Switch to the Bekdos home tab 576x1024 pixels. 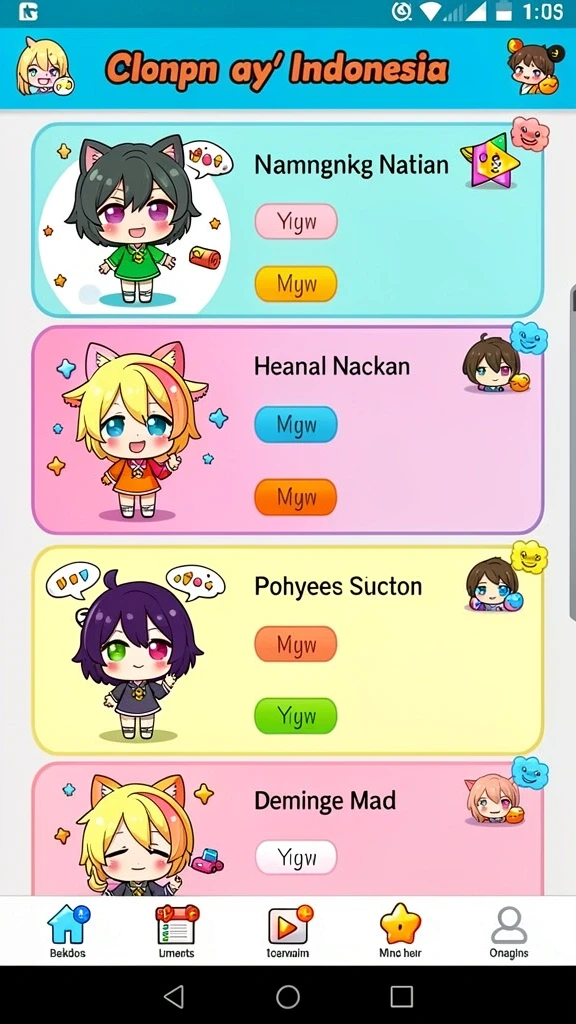point(68,931)
